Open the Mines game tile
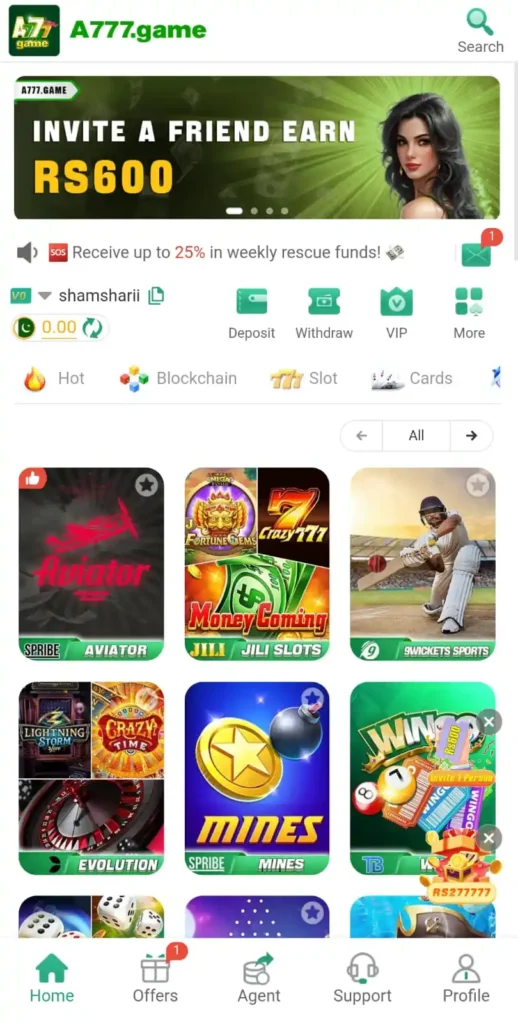Screen dimensions: 518x1024 (x=257, y=778)
